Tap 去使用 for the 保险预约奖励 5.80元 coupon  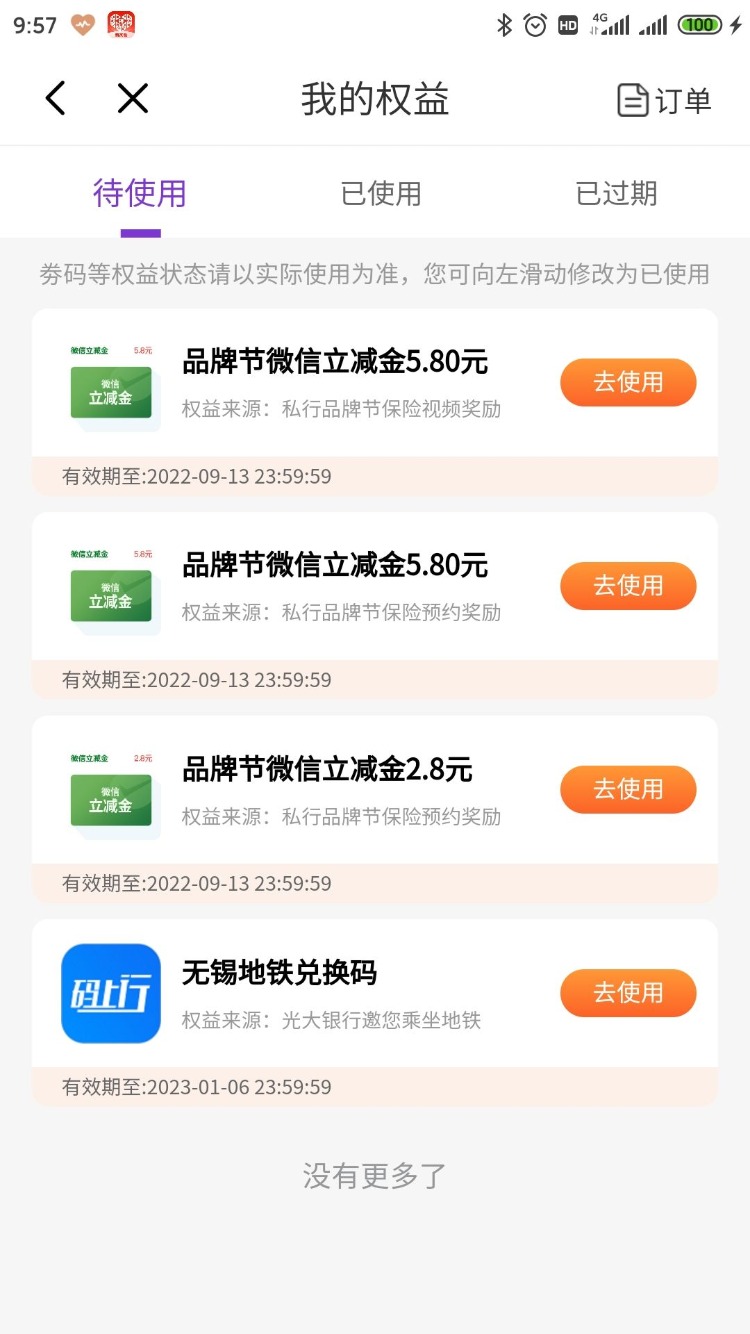[628, 586]
